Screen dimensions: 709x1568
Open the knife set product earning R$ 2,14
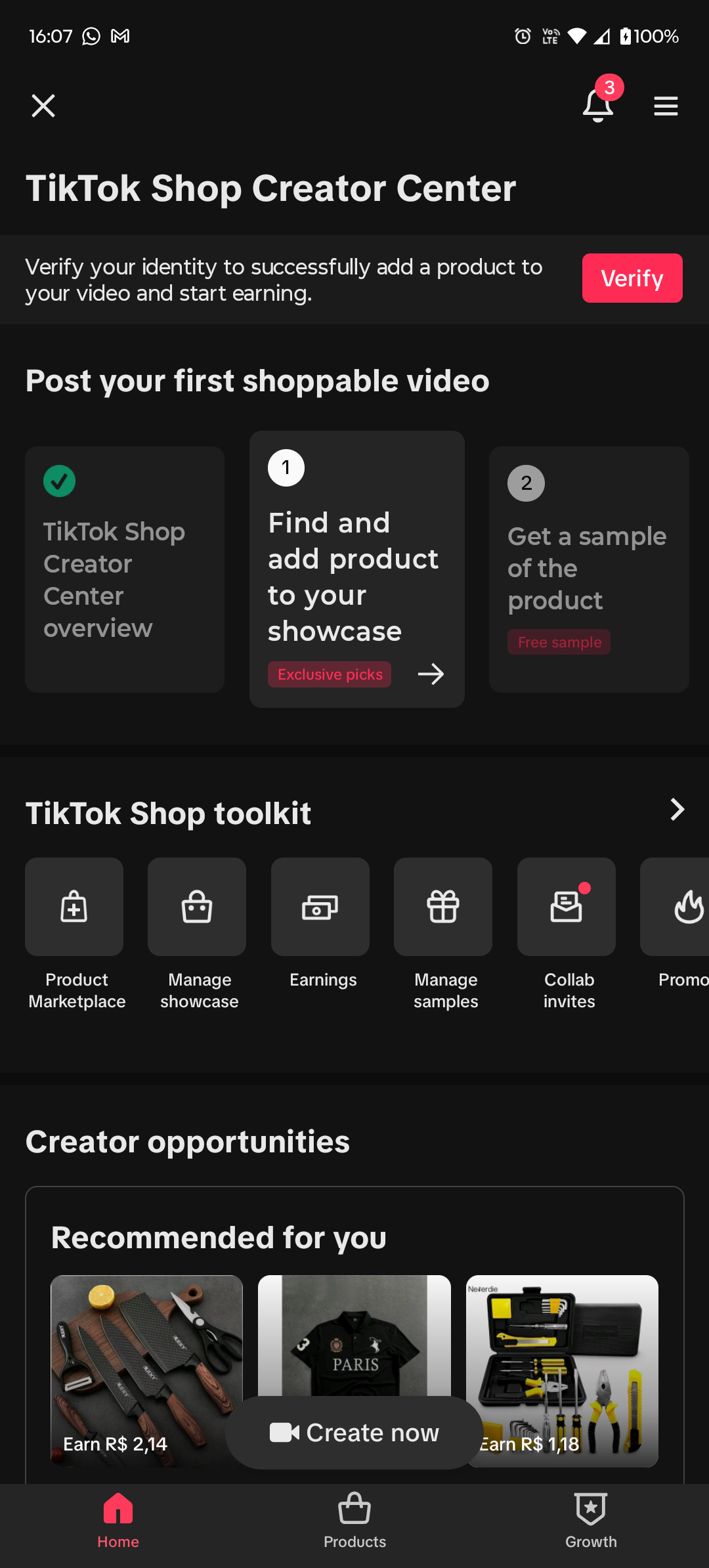[146, 1353]
